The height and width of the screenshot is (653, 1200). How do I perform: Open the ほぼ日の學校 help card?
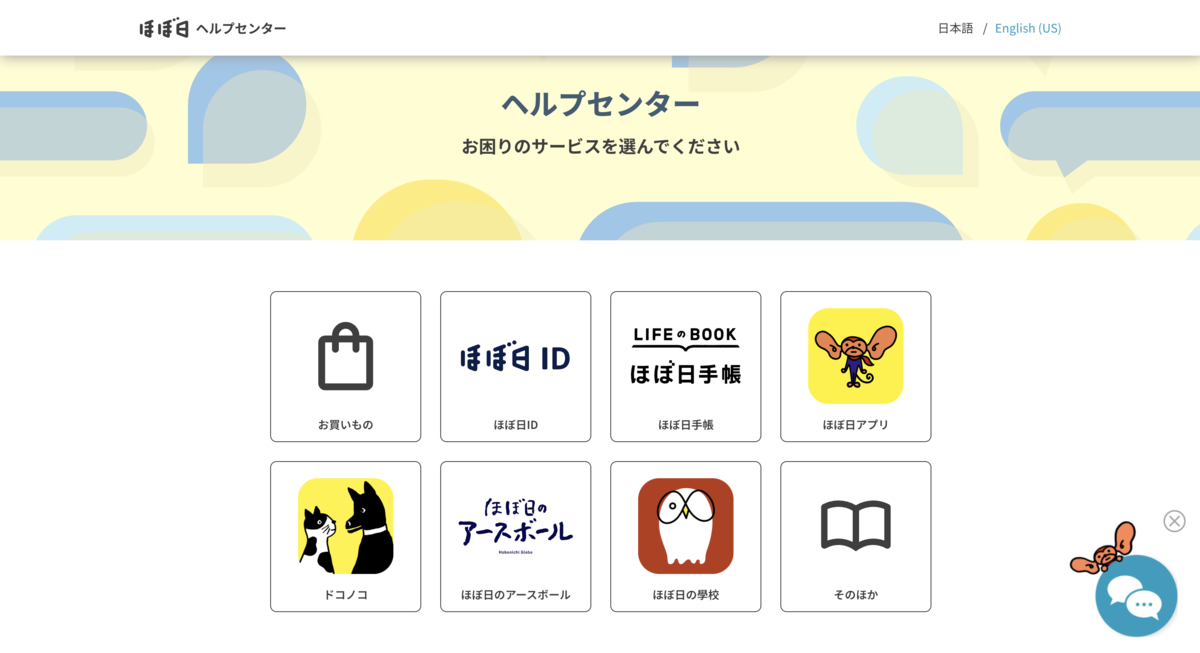coord(685,536)
